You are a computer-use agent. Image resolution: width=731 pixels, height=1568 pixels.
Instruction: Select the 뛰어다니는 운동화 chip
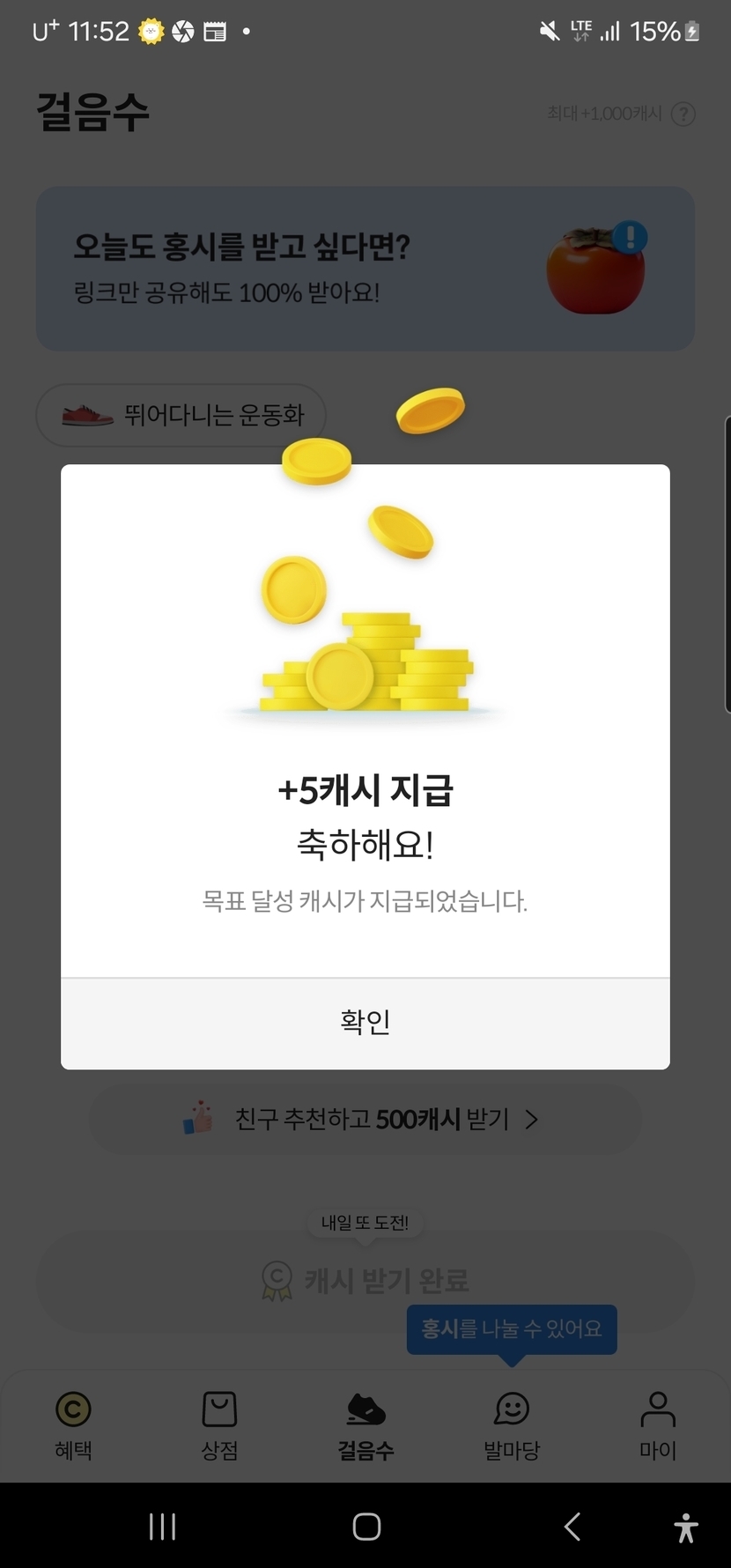[181, 415]
